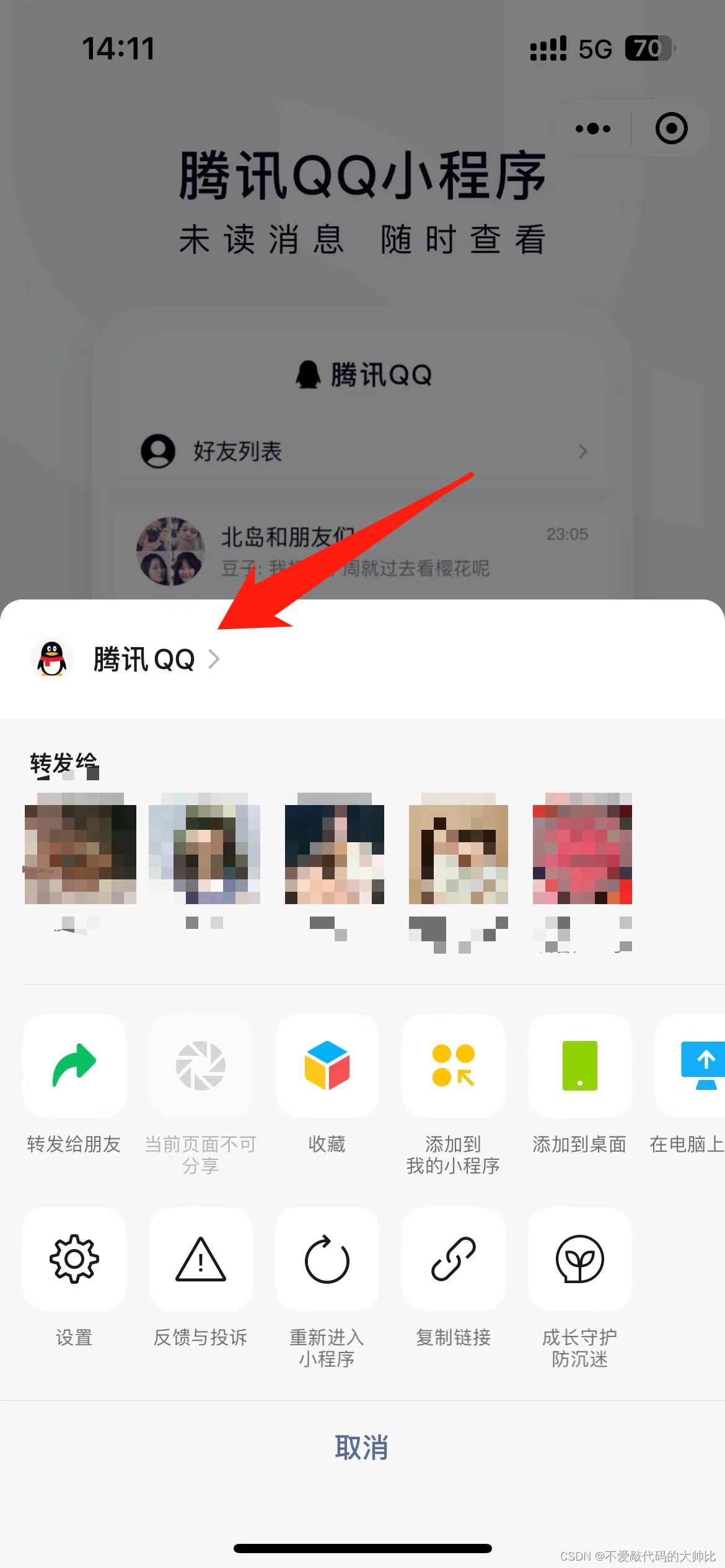Dismiss the sheet with 取消

362,1448
